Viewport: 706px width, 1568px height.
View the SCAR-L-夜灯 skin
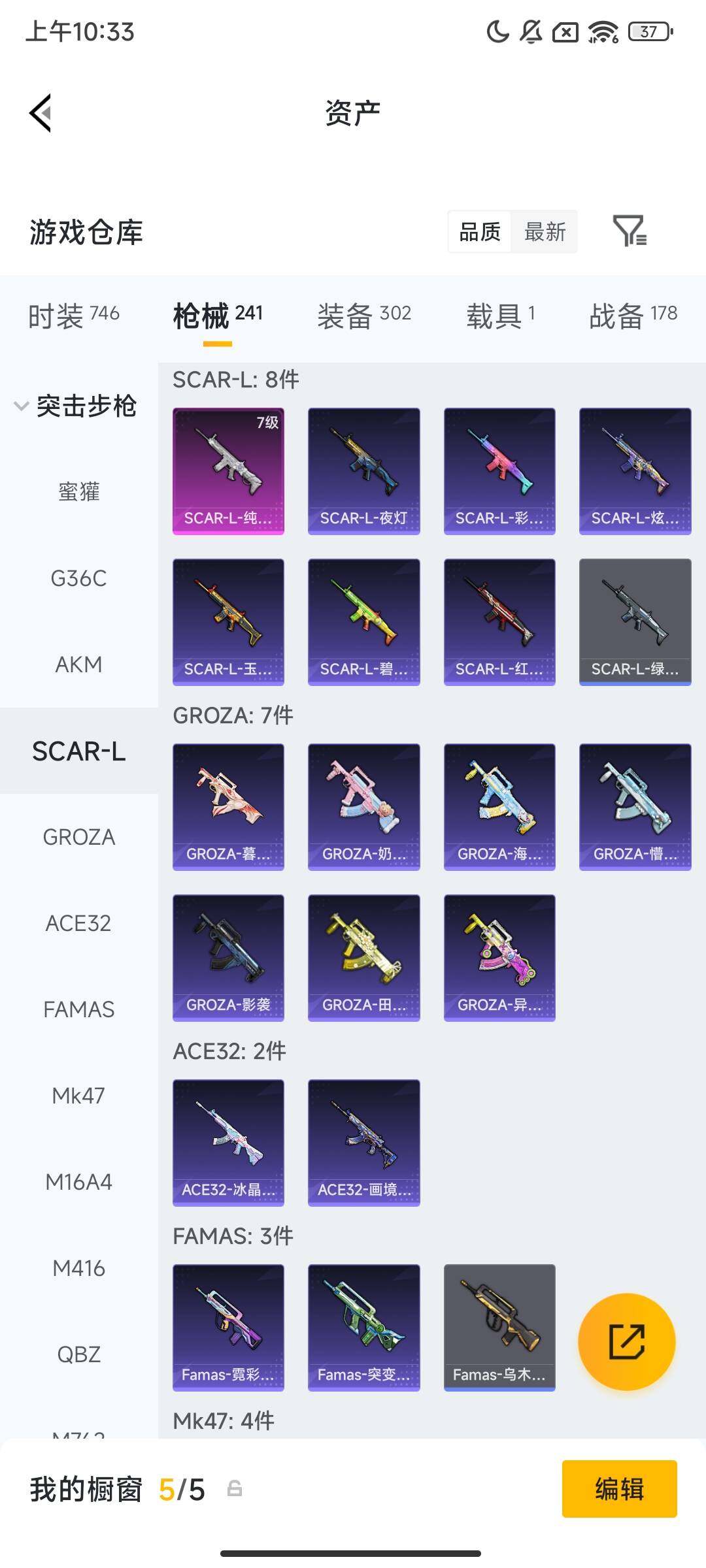[x=363, y=471]
